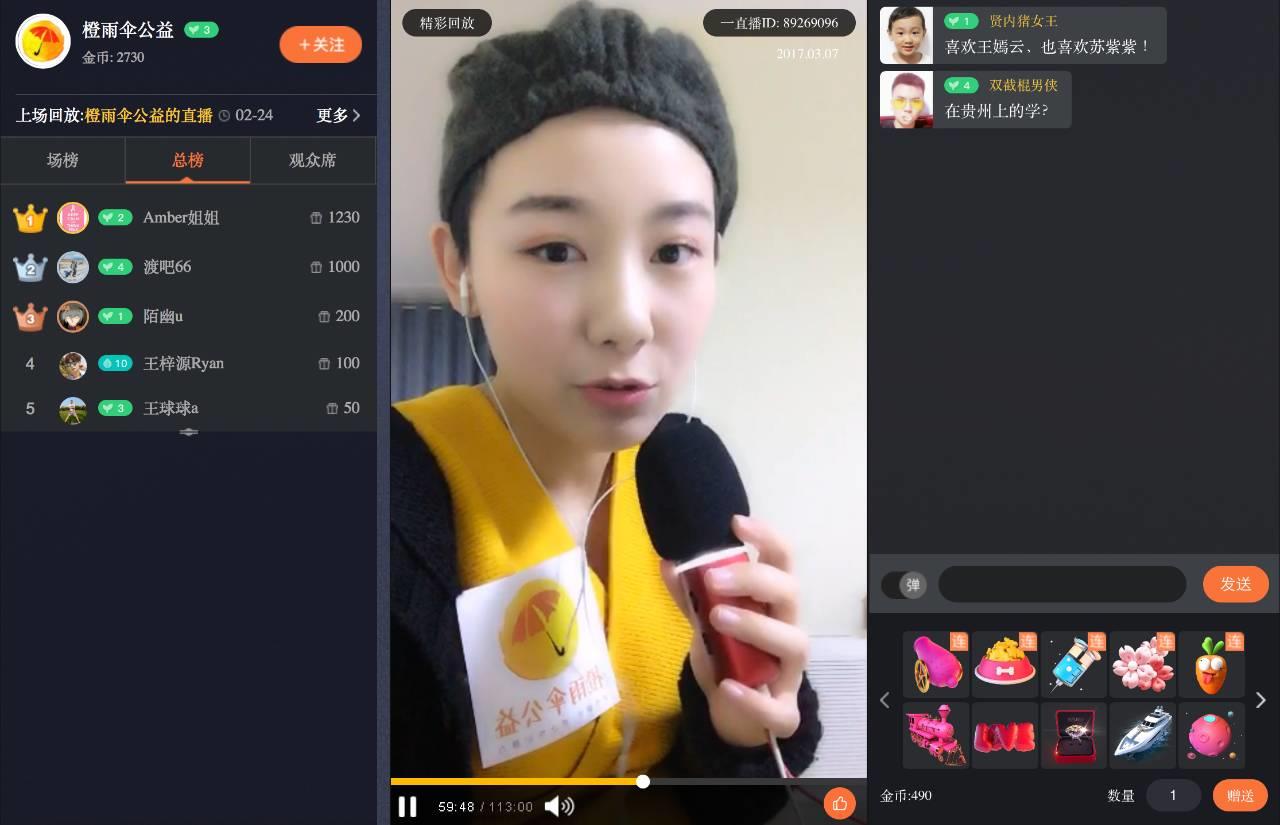
Task: Select the carrot gift
Action: click(1211, 665)
